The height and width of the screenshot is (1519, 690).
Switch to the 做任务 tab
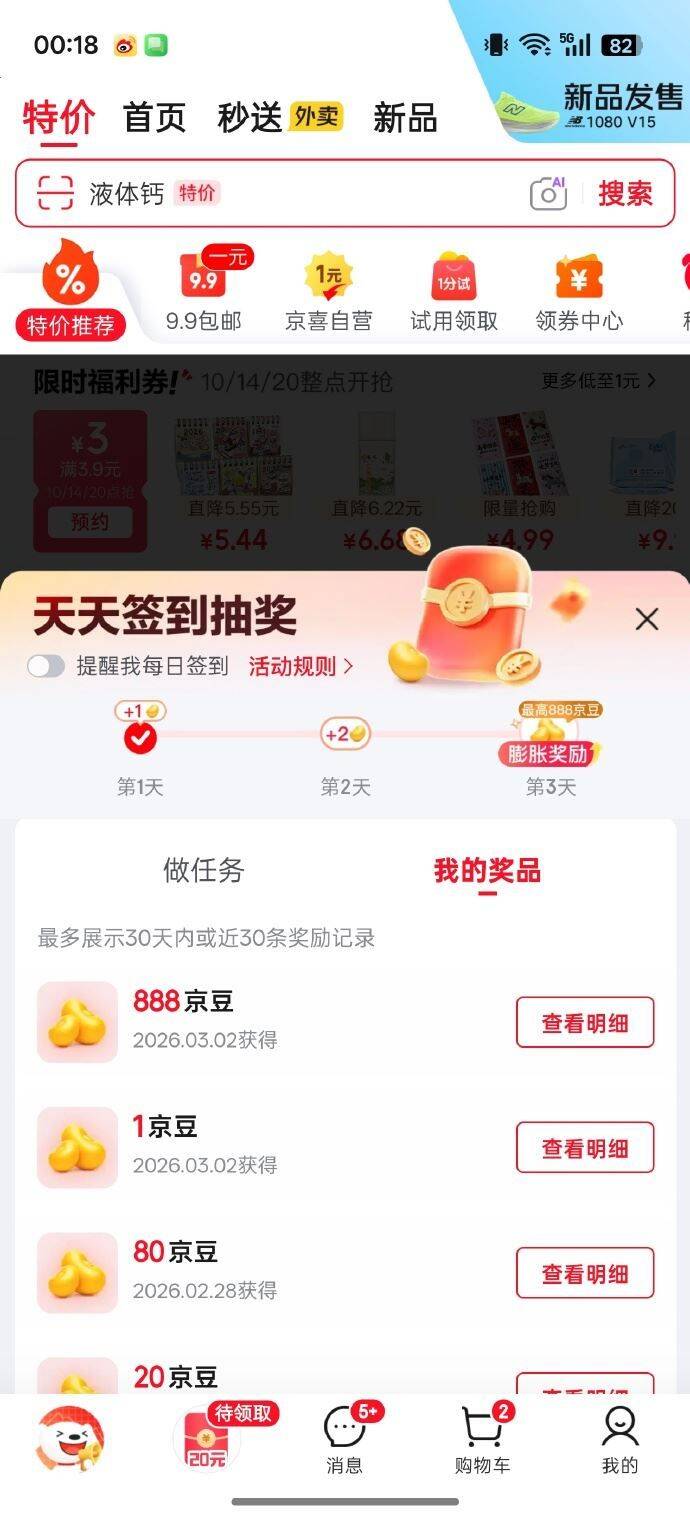coord(203,870)
